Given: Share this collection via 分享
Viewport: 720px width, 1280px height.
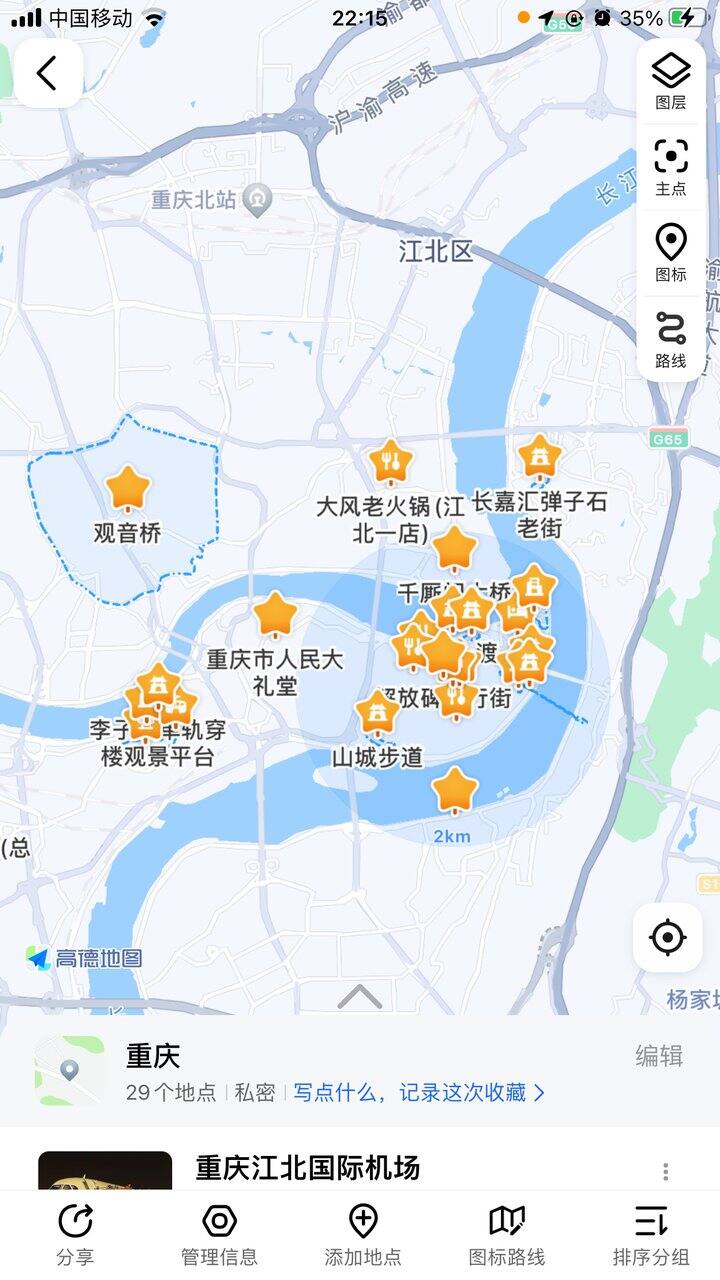Looking at the screenshot, I should click(x=76, y=1235).
